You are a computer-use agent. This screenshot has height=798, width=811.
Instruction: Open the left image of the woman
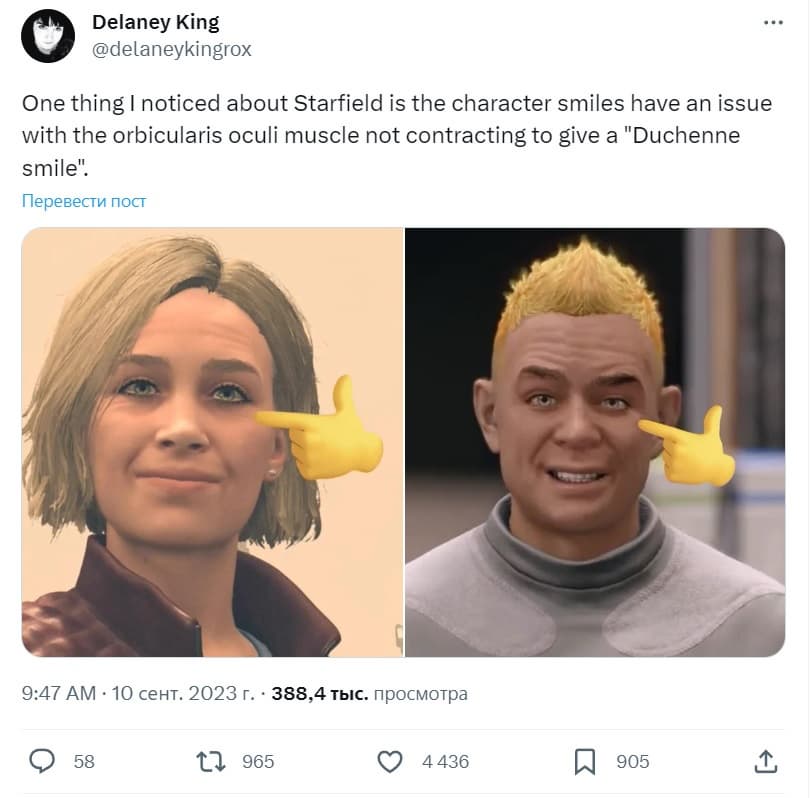click(x=212, y=442)
